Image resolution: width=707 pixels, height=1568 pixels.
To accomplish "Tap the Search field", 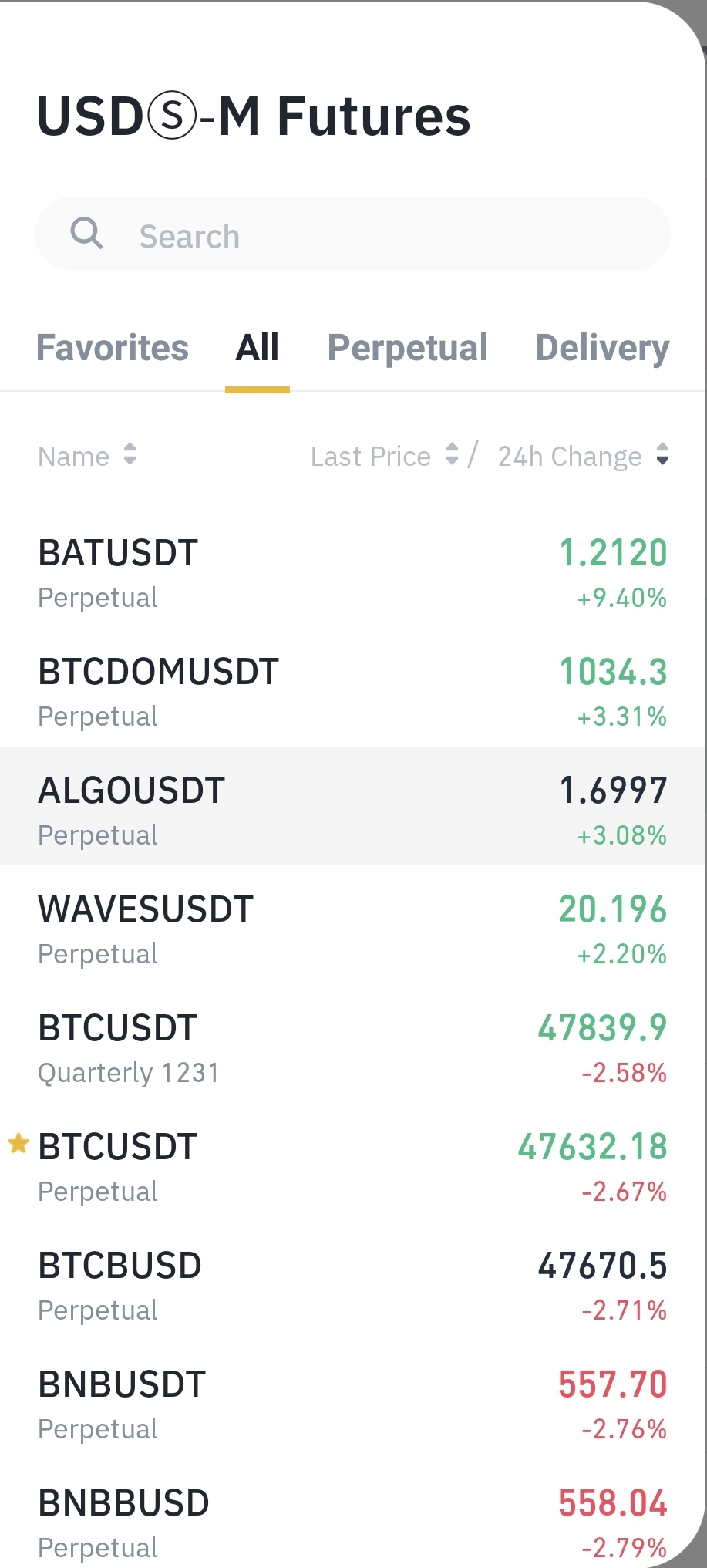I will (352, 234).
